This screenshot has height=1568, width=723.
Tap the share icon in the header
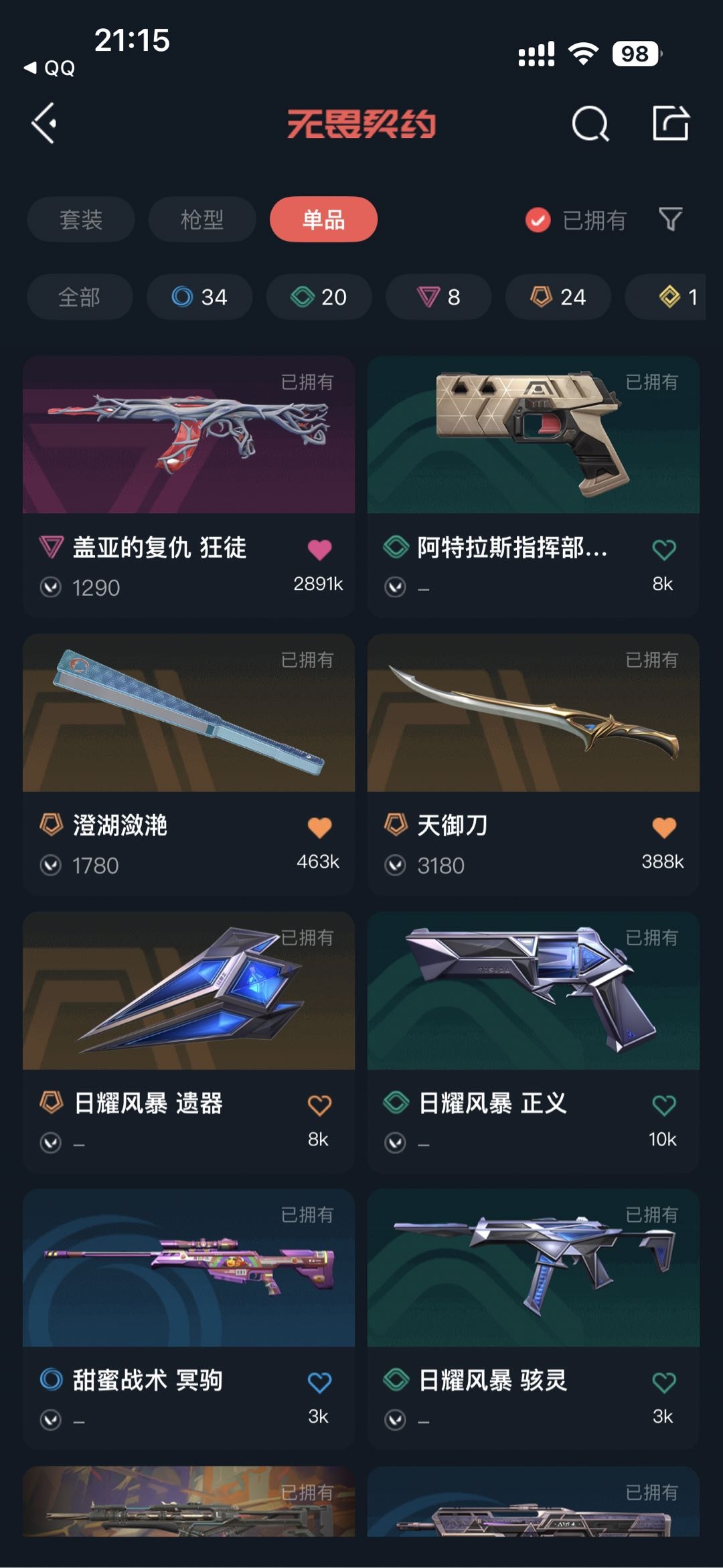(x=670, y=123)
